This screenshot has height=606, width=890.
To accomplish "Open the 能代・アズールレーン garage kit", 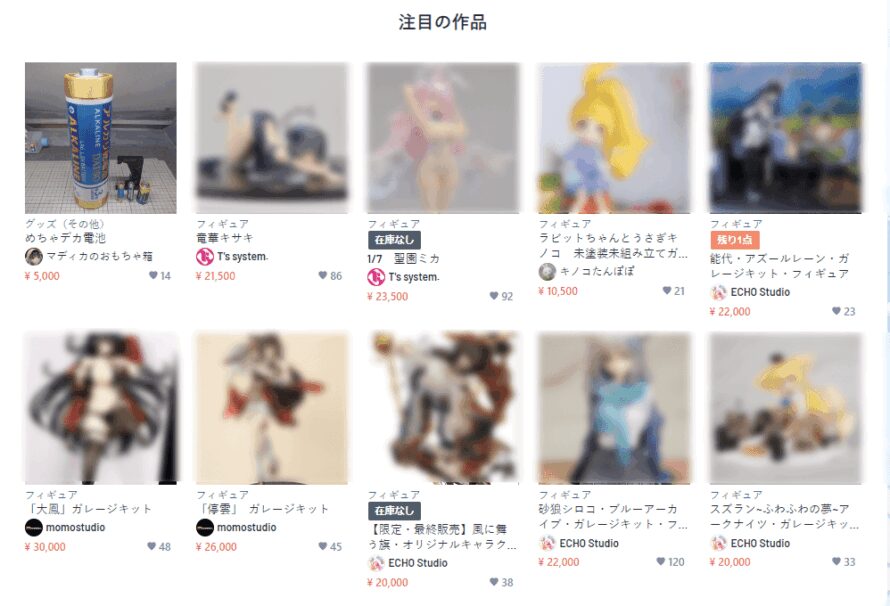I will coord(785,138).
